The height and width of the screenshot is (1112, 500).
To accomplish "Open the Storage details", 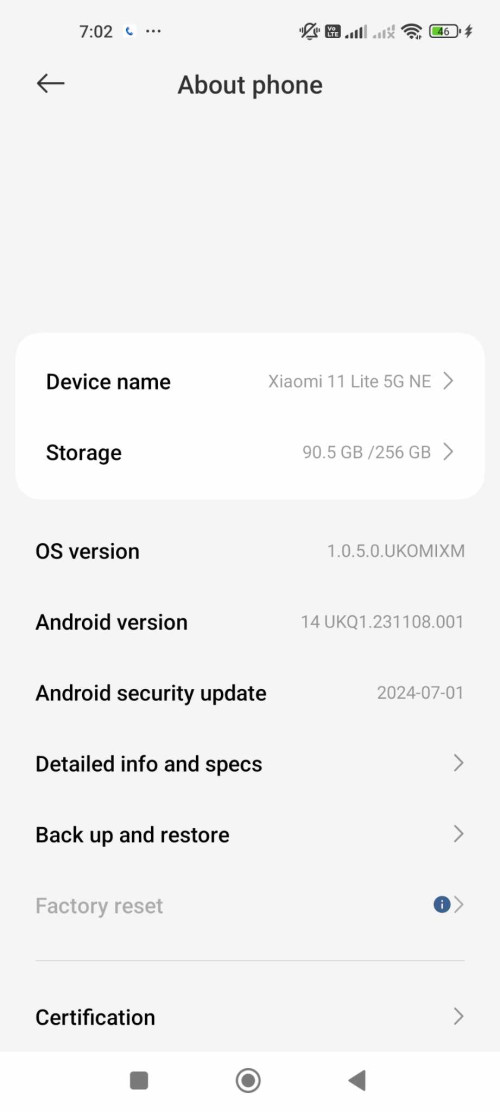I will (x=250, y=452).
